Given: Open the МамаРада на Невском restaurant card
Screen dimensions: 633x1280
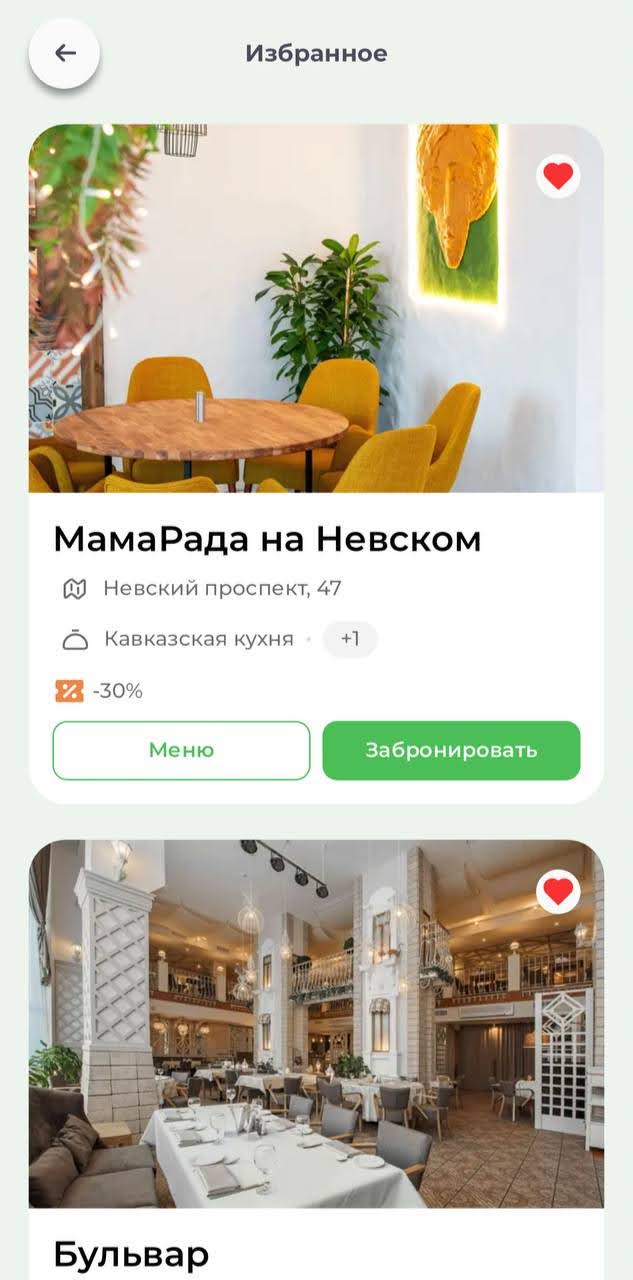Looking at the screenshot, I should (267, 539).
